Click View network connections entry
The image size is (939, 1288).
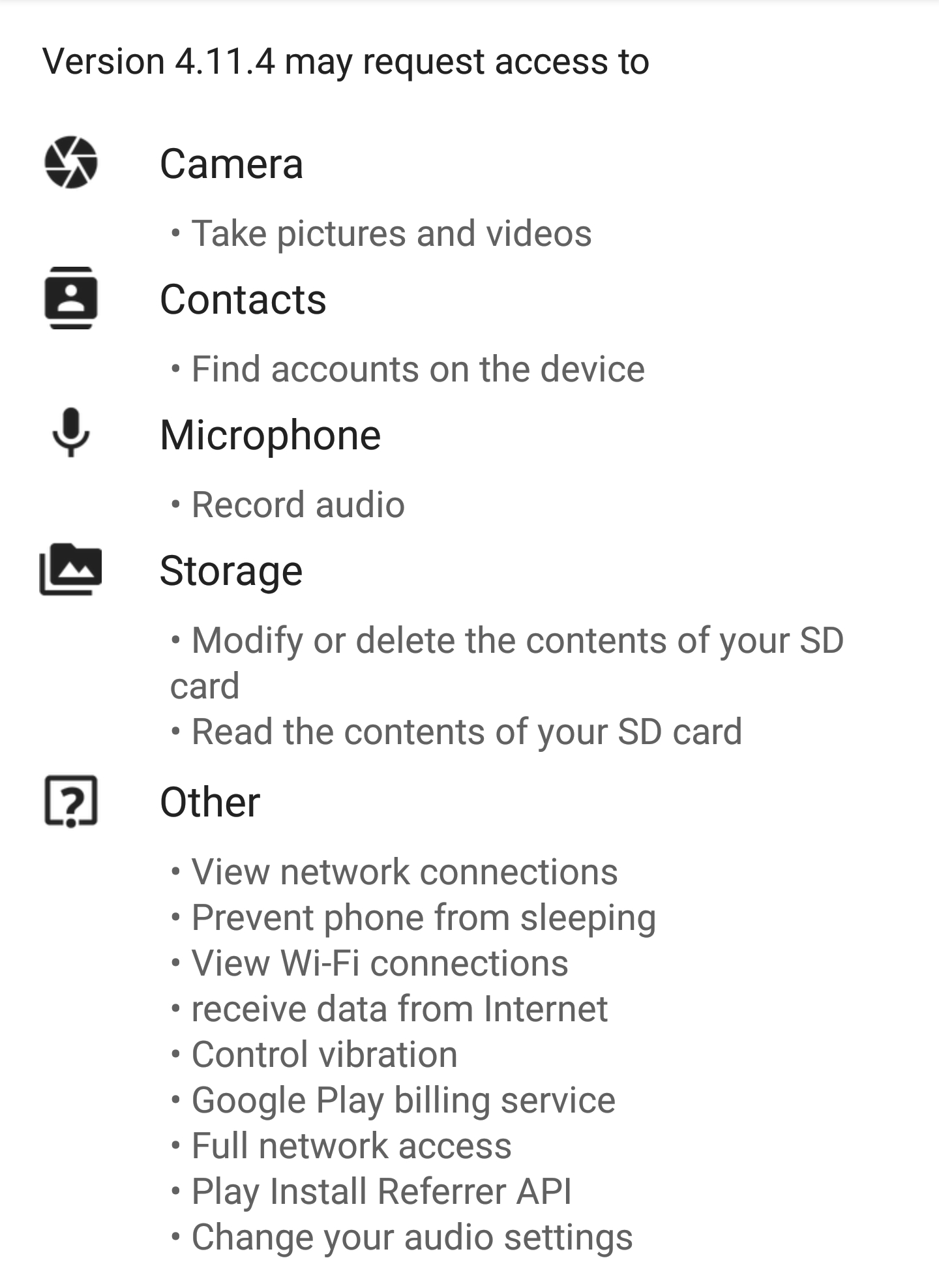point(404,870)
